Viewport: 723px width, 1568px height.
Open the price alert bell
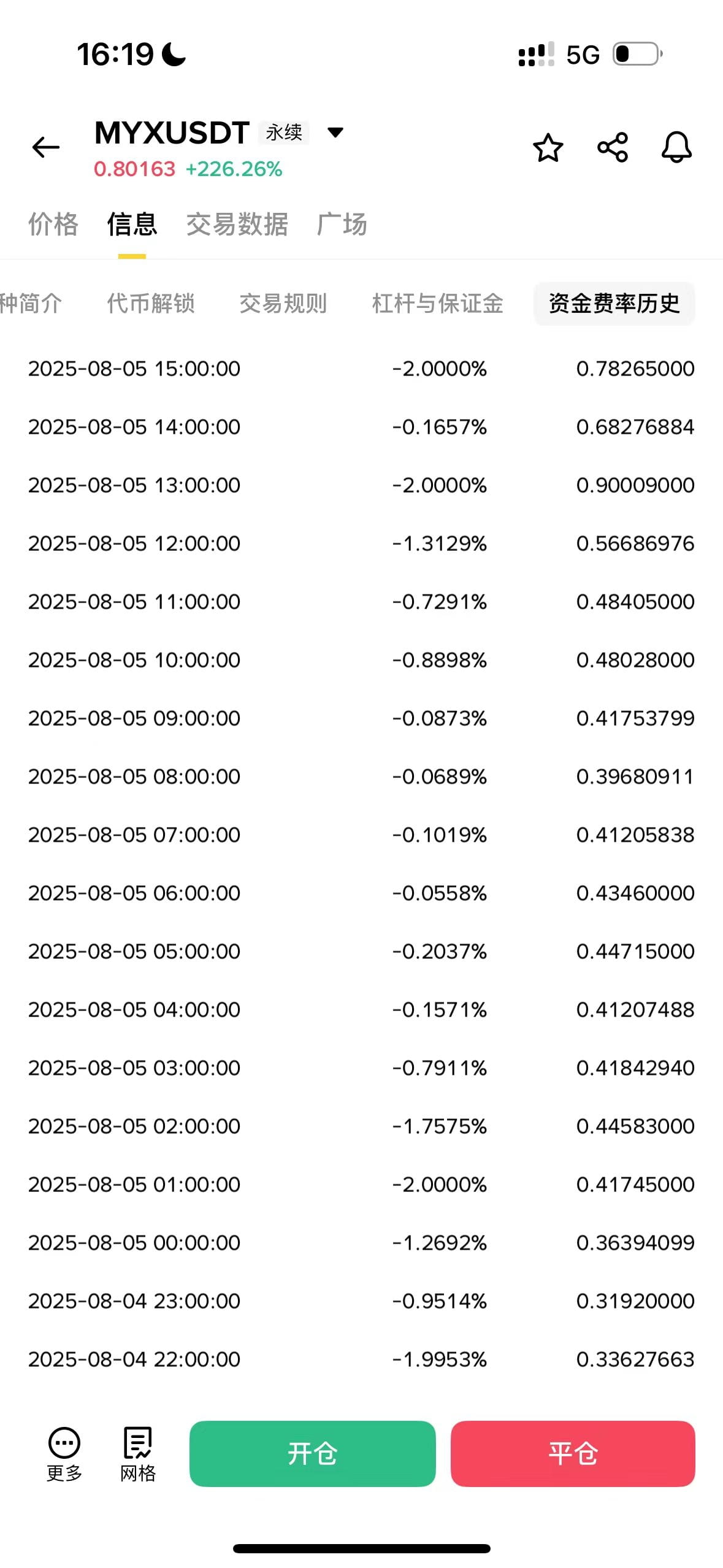pos(676,147)
